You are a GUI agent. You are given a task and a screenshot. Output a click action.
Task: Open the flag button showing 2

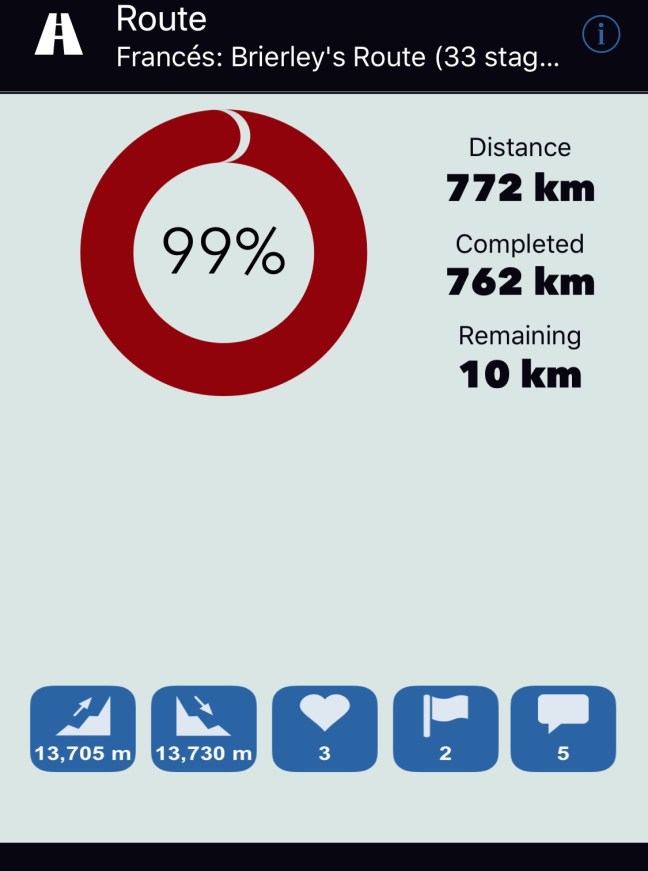[x=445, y=728]
